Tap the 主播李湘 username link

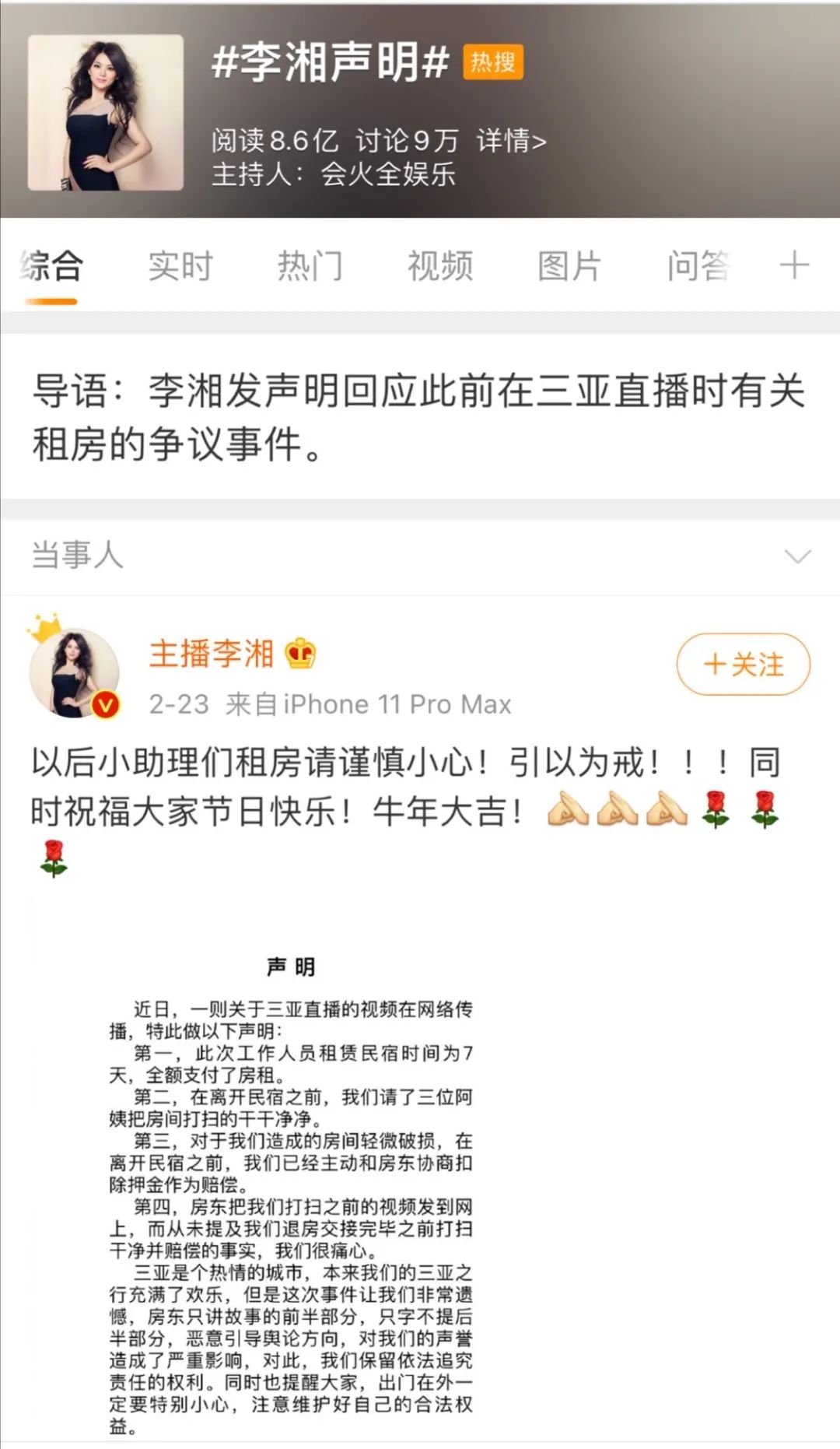click(212, 654)
